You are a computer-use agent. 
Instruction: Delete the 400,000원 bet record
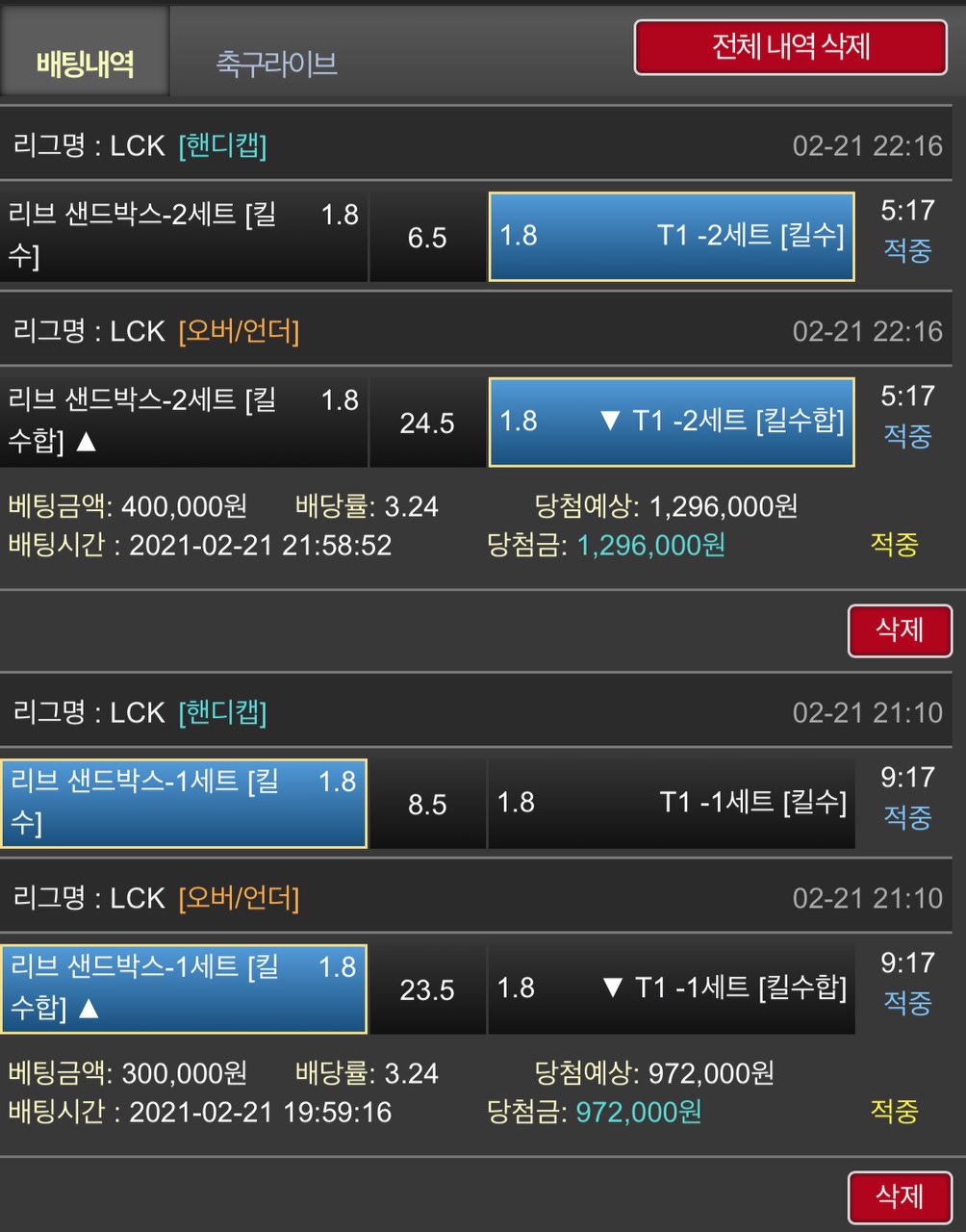coord(899,630)
